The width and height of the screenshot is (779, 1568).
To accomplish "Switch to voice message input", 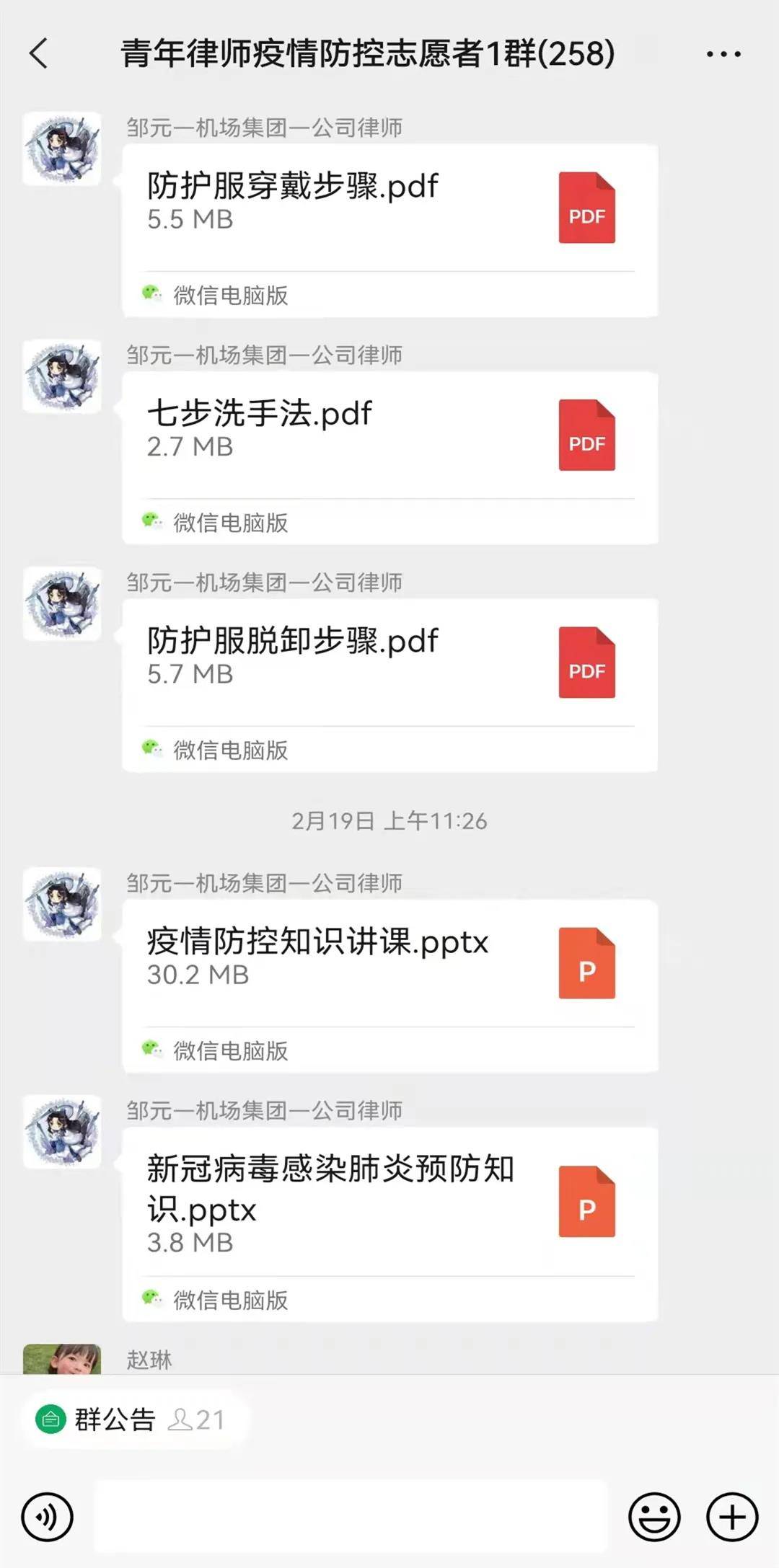I will (48, 1516).
